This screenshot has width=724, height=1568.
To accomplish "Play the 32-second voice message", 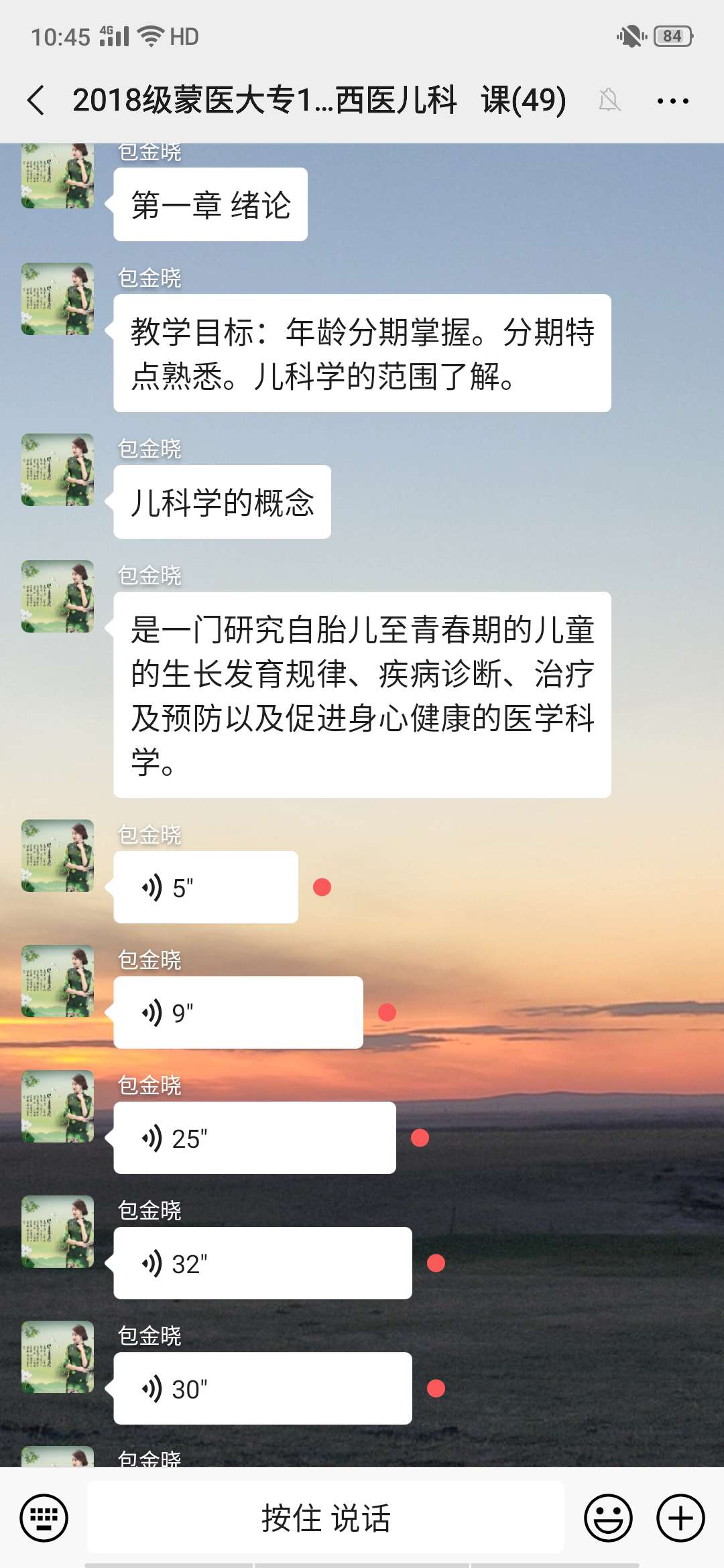I will pyautogui.click(x=262, y=1263).
